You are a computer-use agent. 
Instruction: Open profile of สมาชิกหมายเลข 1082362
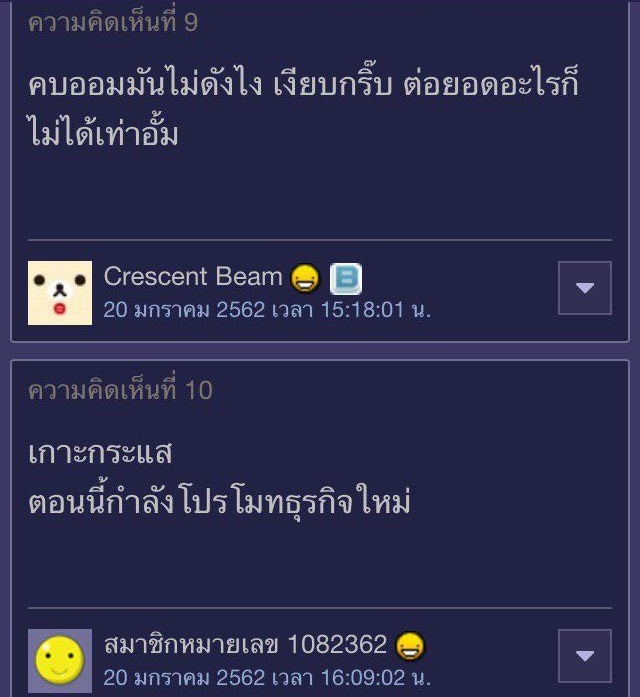pos(245,645)
